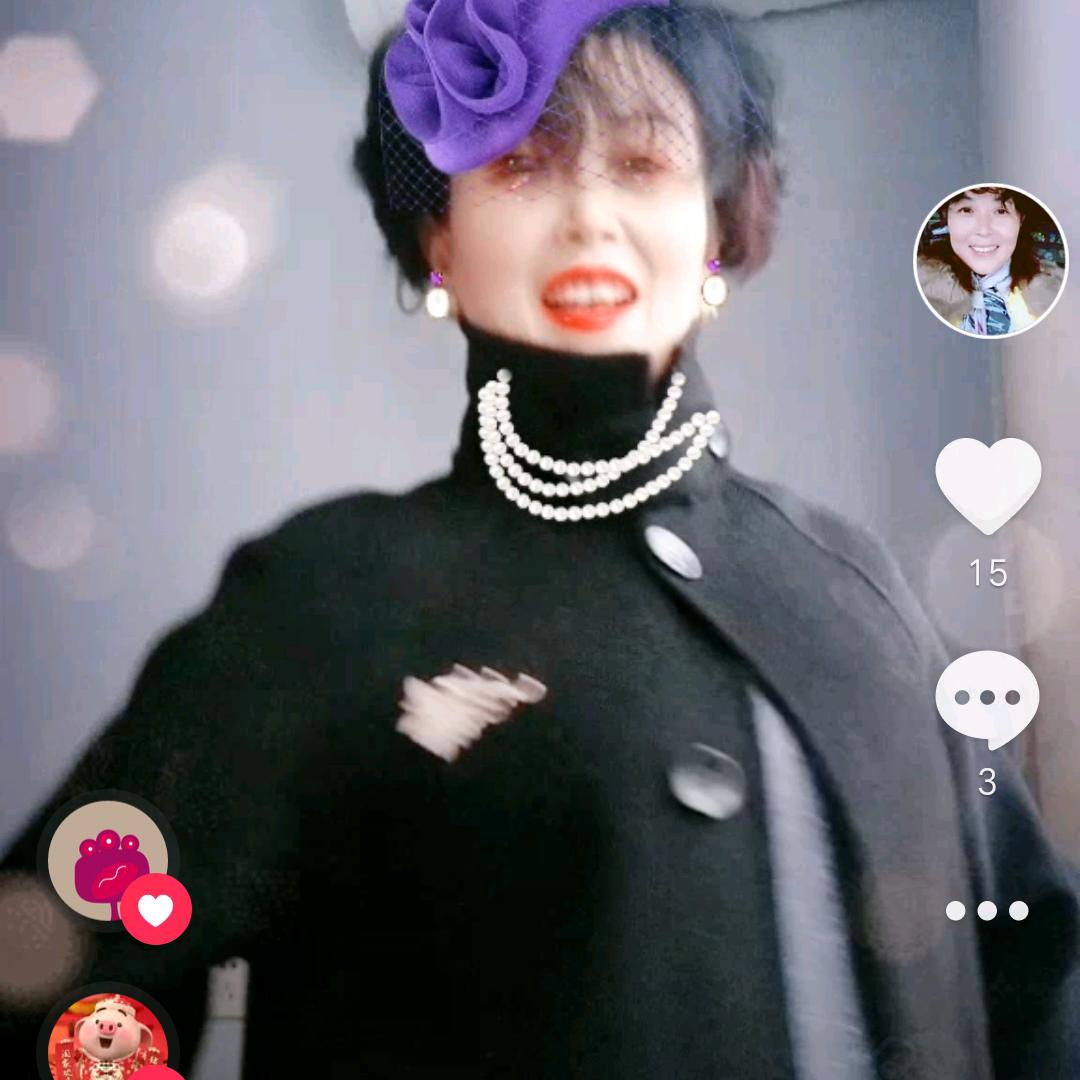Open the comments bubble

click(988, 699)
